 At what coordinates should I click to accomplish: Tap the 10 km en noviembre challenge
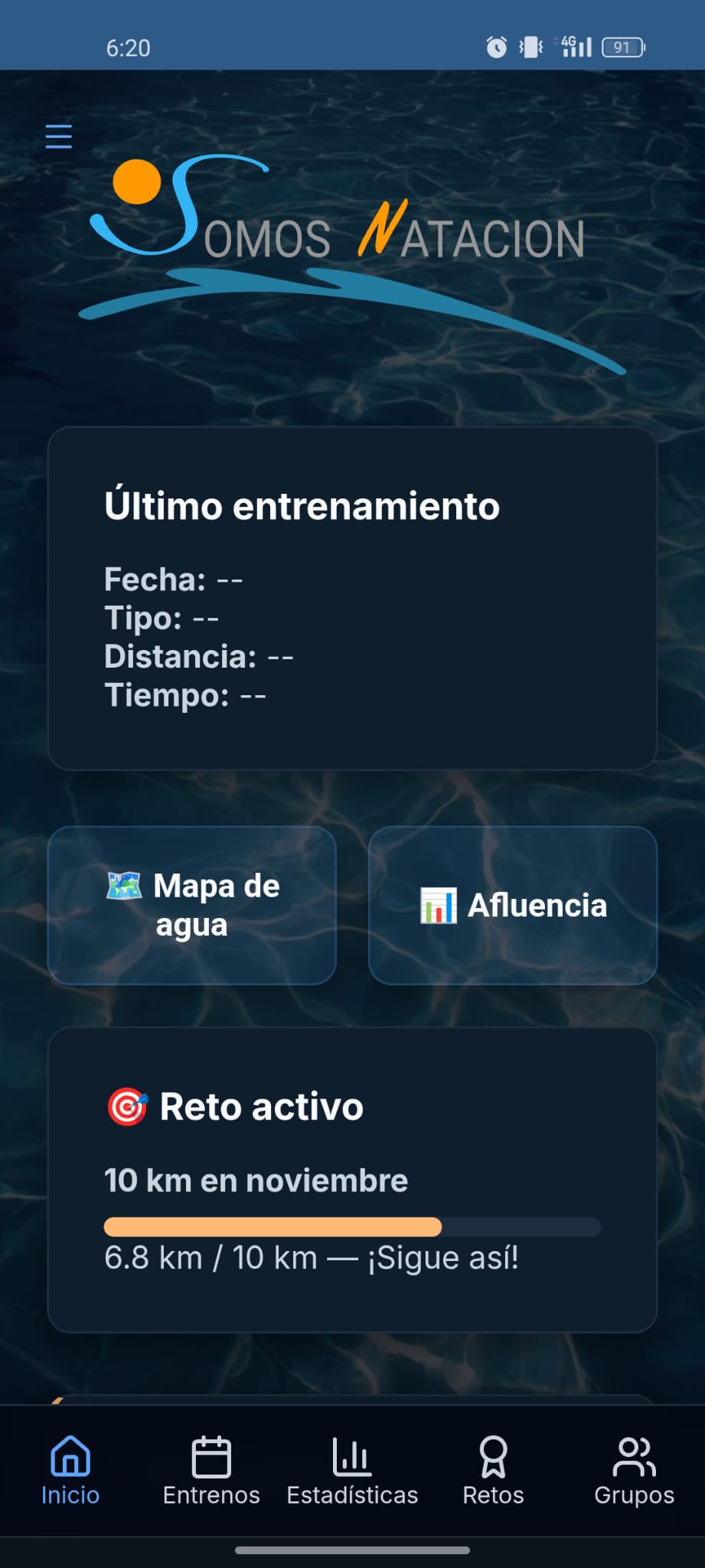(x=256, y=1179)
